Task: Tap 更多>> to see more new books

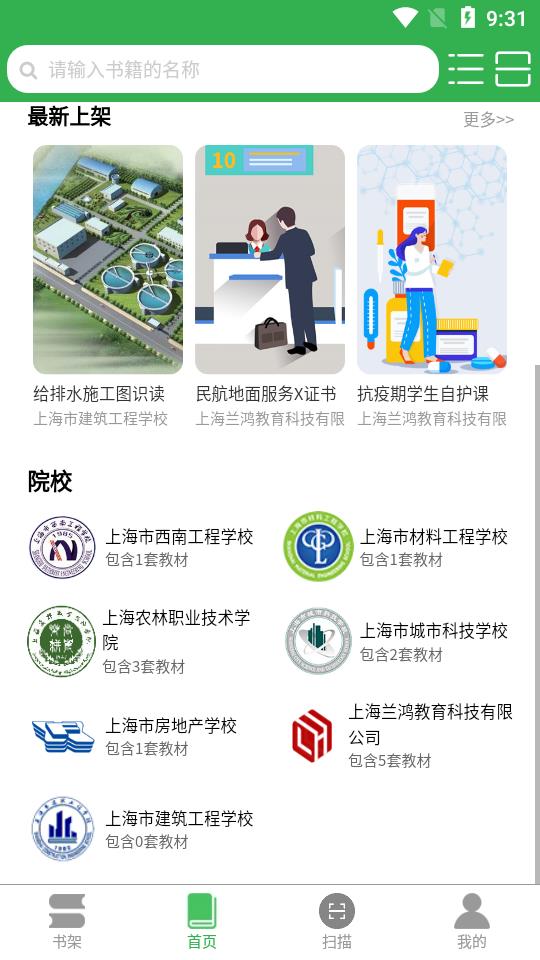Action: [x=488, y=119]
